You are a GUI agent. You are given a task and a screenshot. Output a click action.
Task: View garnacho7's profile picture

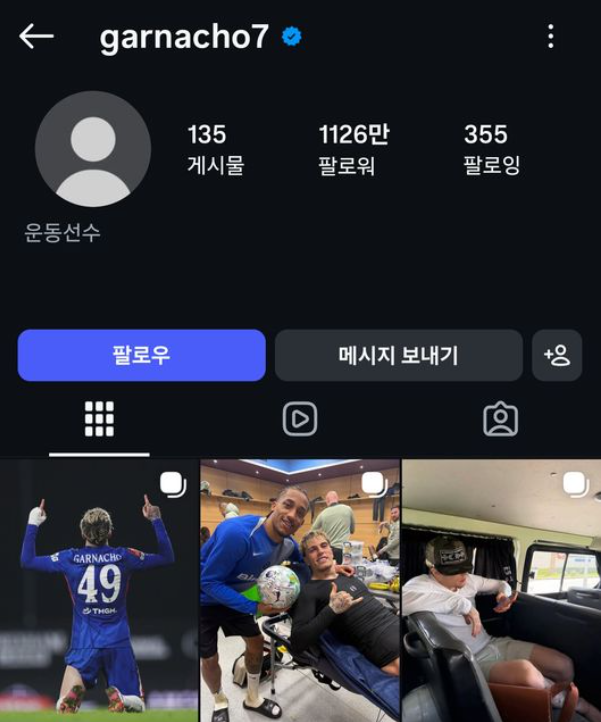(x=93, y=149)
